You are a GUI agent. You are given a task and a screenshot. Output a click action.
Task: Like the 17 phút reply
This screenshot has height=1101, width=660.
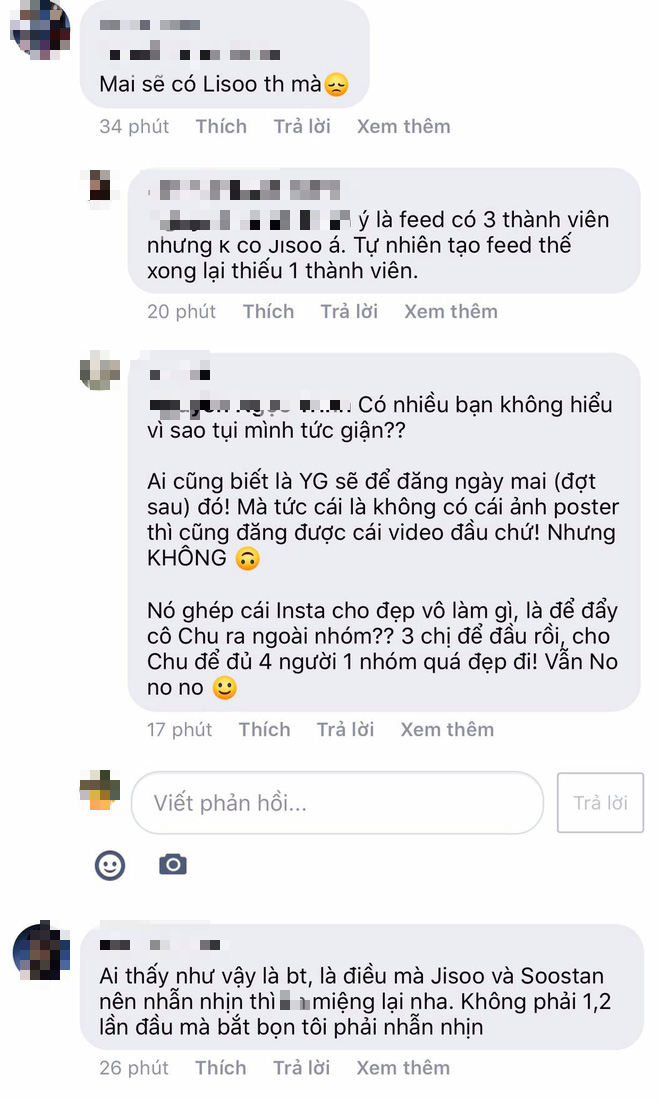(264, 730)
